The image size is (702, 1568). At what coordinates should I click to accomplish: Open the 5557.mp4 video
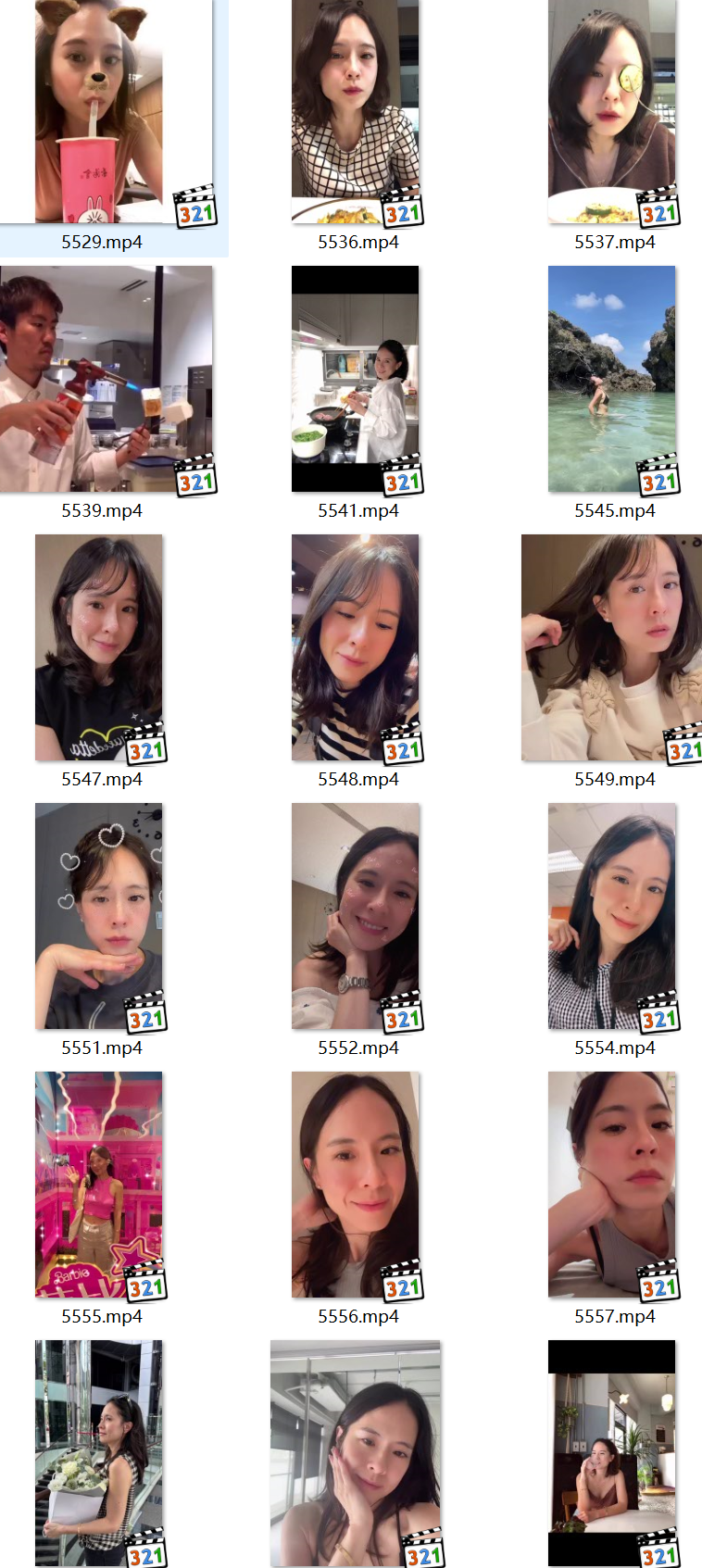click(x=612, y=1185)
